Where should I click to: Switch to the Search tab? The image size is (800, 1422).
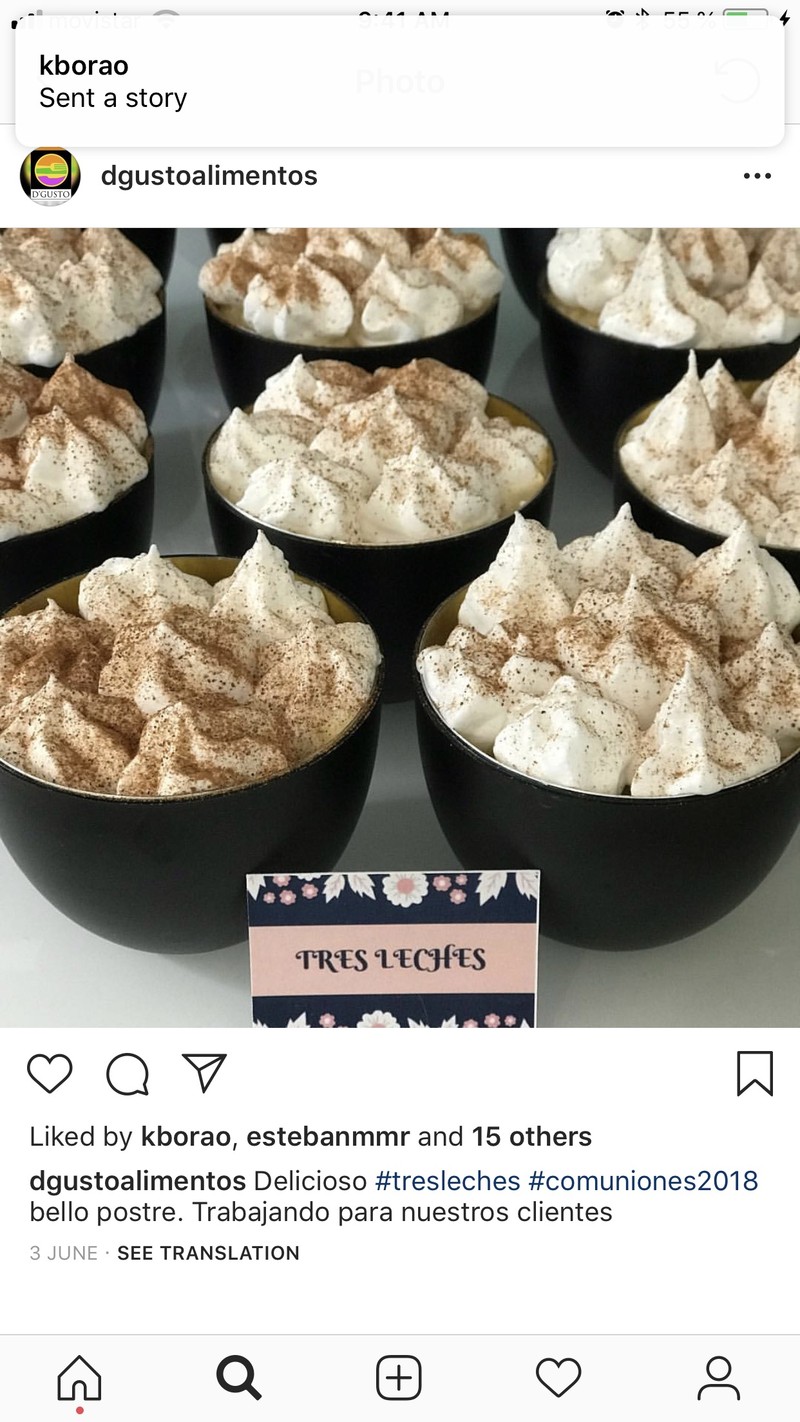[239, 1379]
